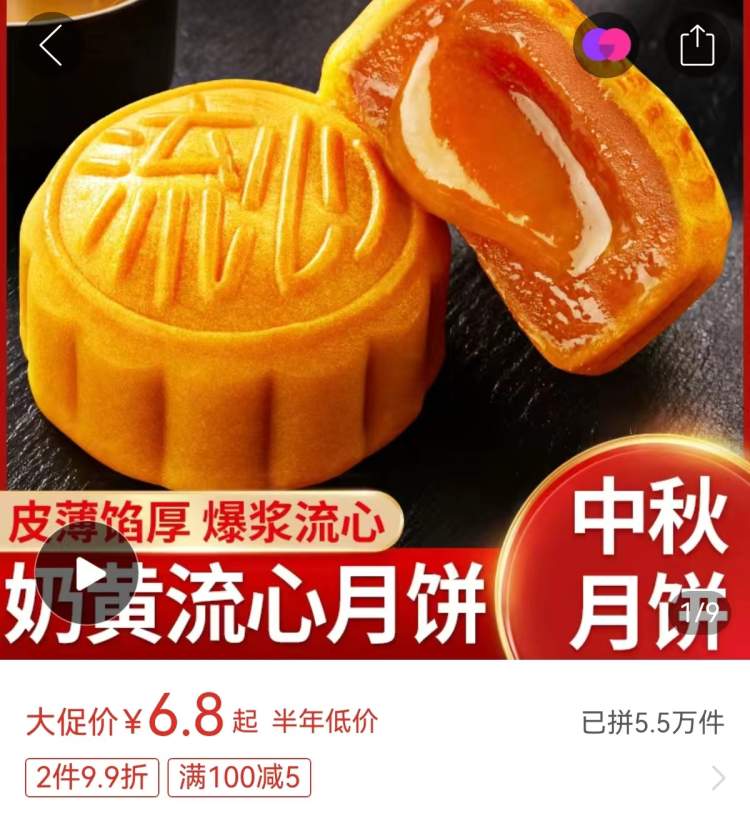
Task: Select the 满100减5 coupon tag
Action: (239, 778)
